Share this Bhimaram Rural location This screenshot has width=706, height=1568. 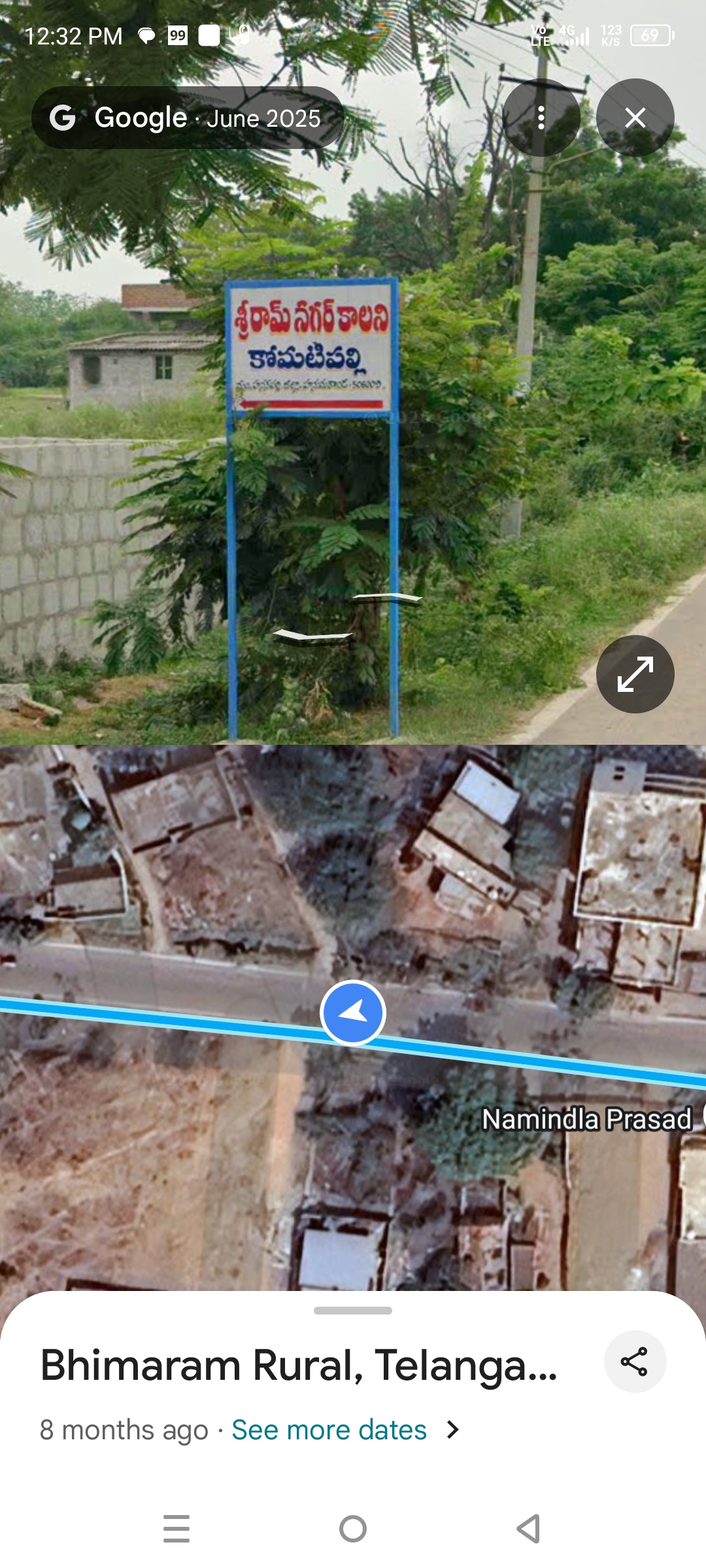[x=634, y=1362]
